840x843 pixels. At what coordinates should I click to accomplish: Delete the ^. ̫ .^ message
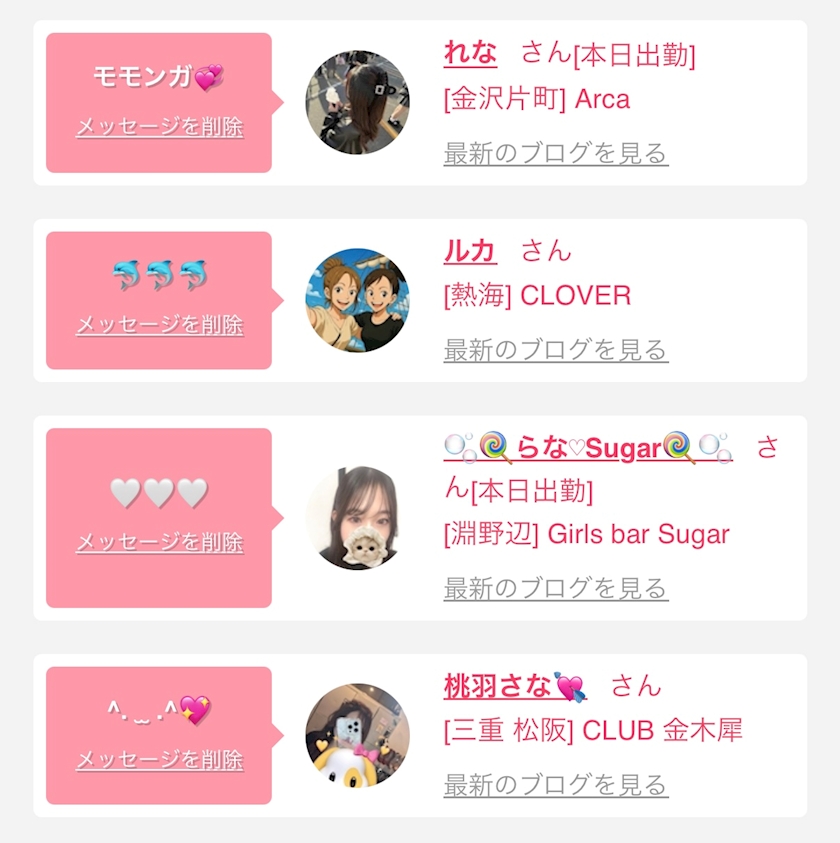tap(160, 760)
